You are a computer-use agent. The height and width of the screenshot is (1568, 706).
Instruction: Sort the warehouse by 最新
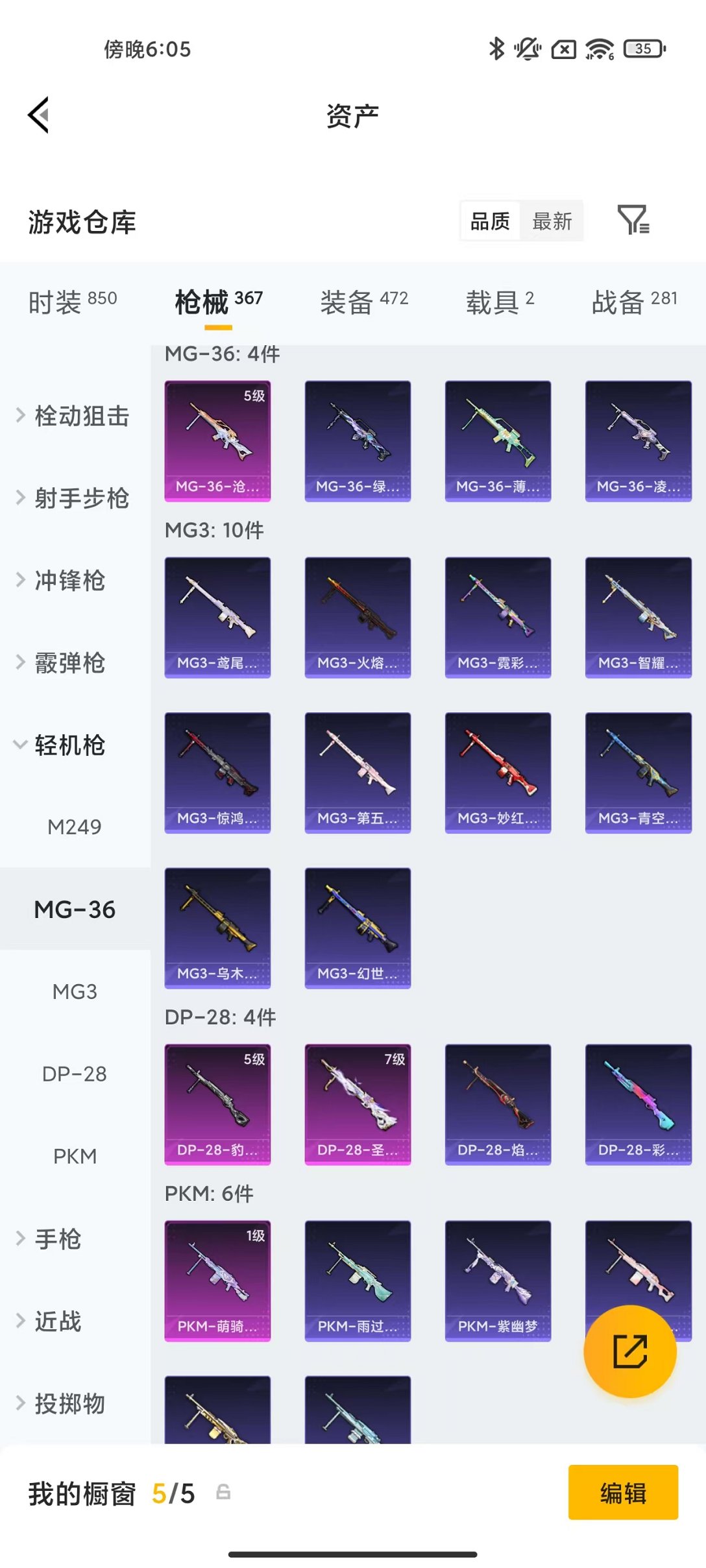(x=552, y=221)
